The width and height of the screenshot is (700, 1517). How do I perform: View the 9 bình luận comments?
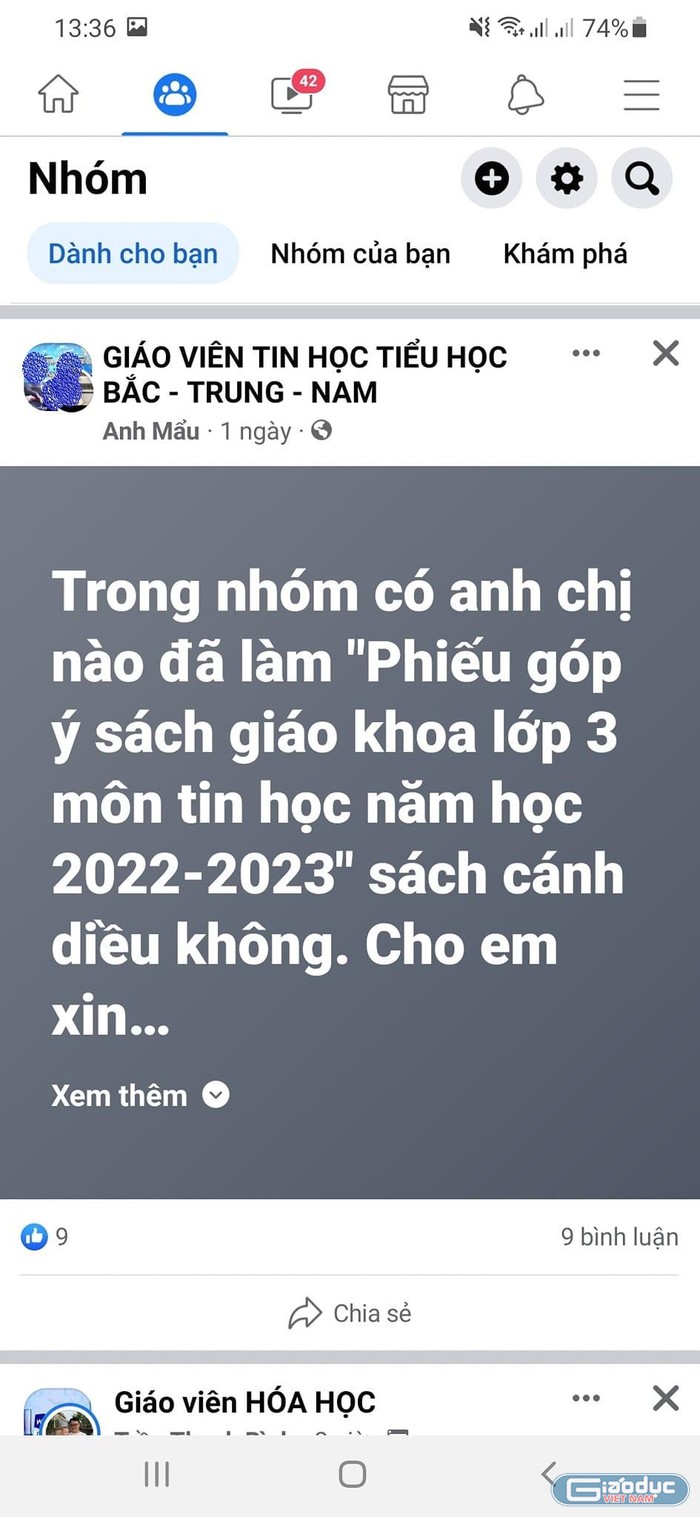[619, 1237]
